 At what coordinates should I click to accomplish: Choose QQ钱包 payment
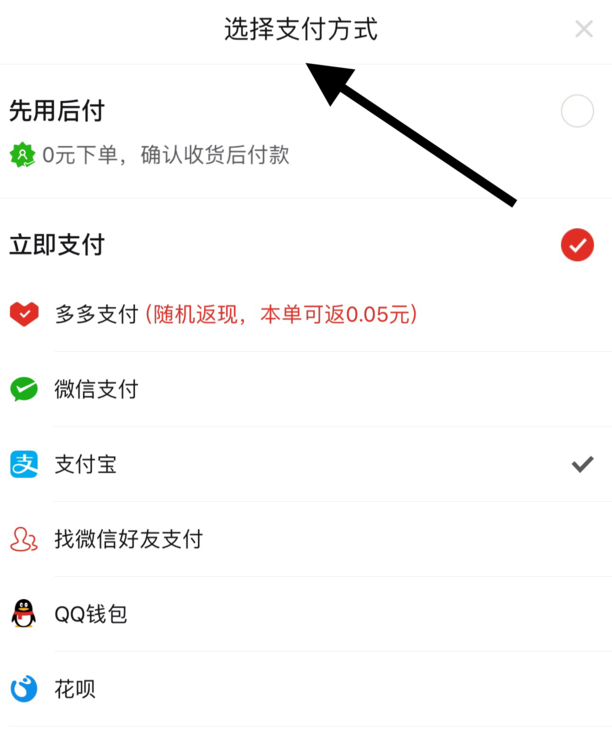tap(90, 614)
